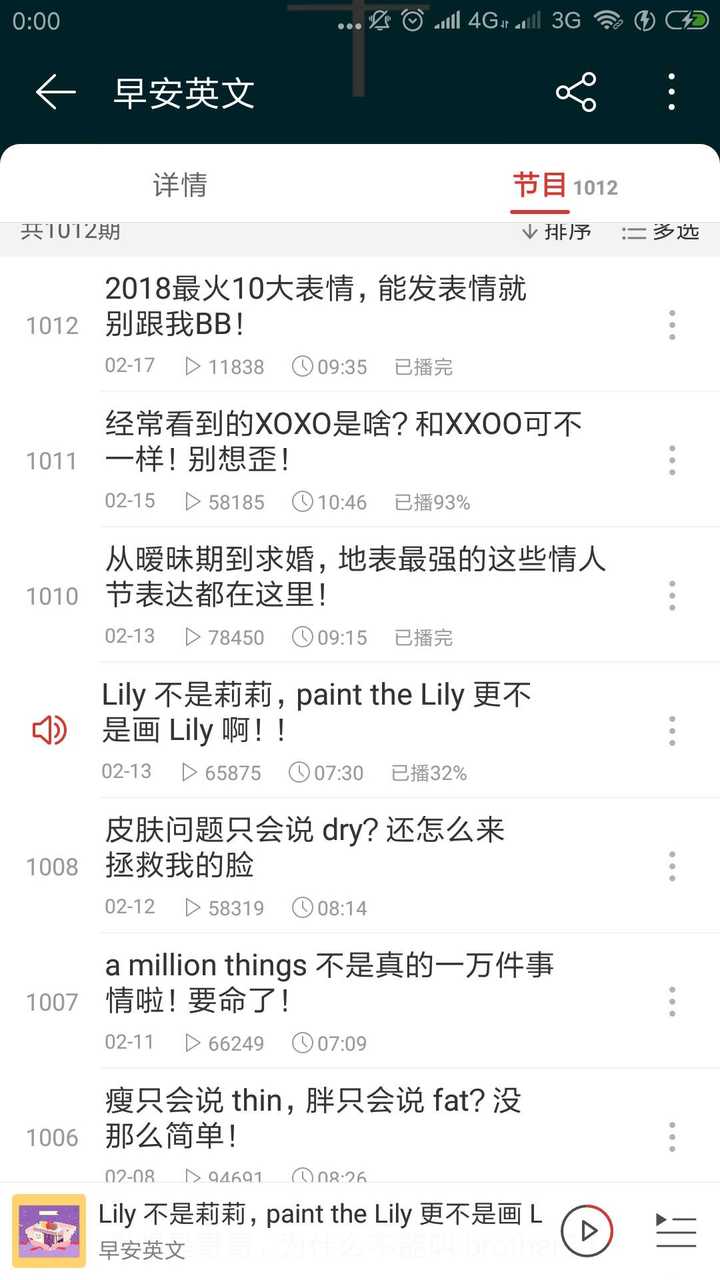Go back using the top arrow
Screen dimensions: 720x1280
tap(56, 93)
